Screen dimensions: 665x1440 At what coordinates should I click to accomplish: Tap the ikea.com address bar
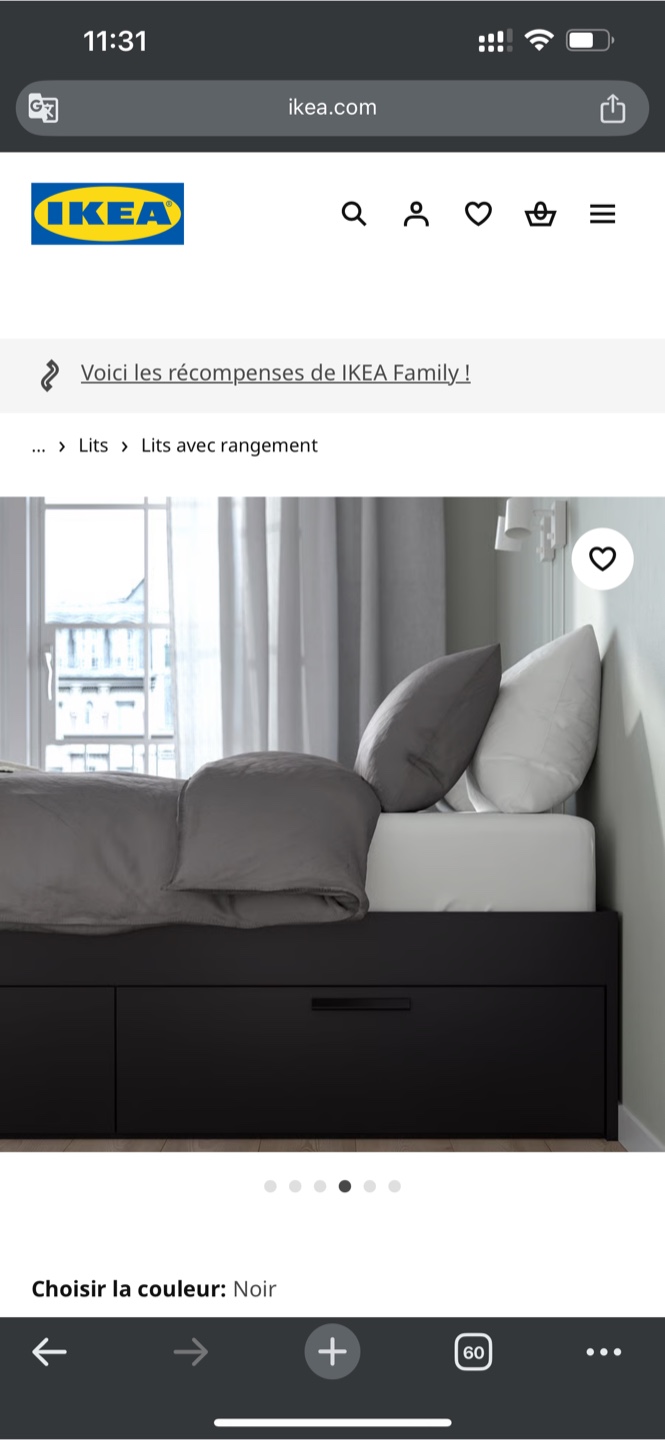[x=332, y=108]
